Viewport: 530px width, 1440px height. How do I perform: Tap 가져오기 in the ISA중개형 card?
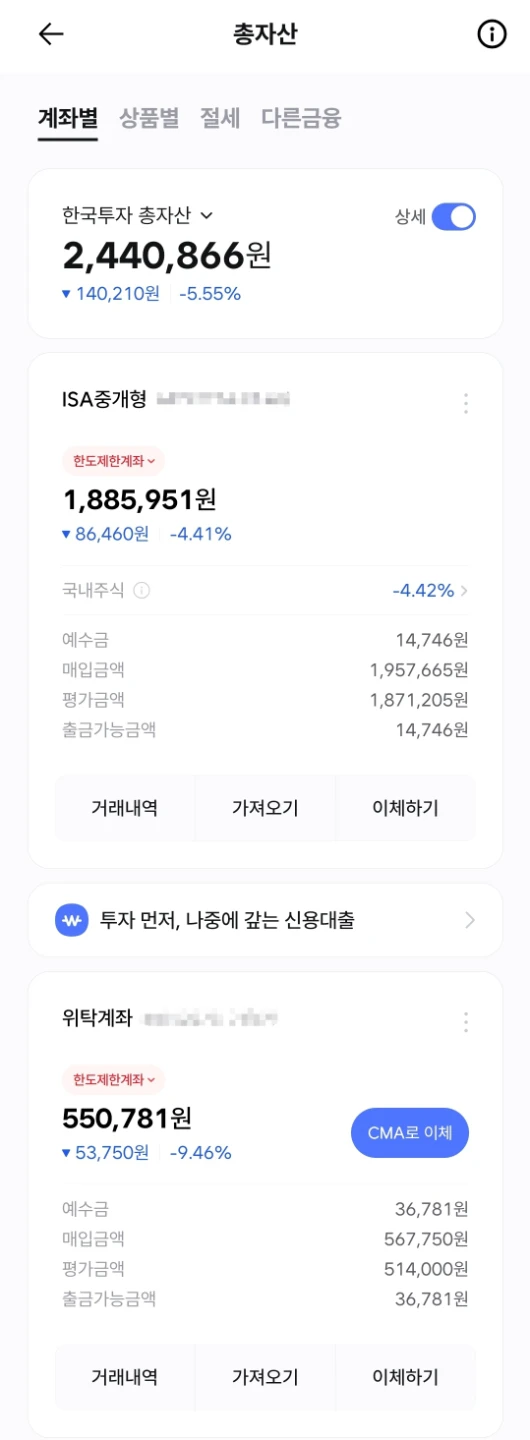pos(265,808)
